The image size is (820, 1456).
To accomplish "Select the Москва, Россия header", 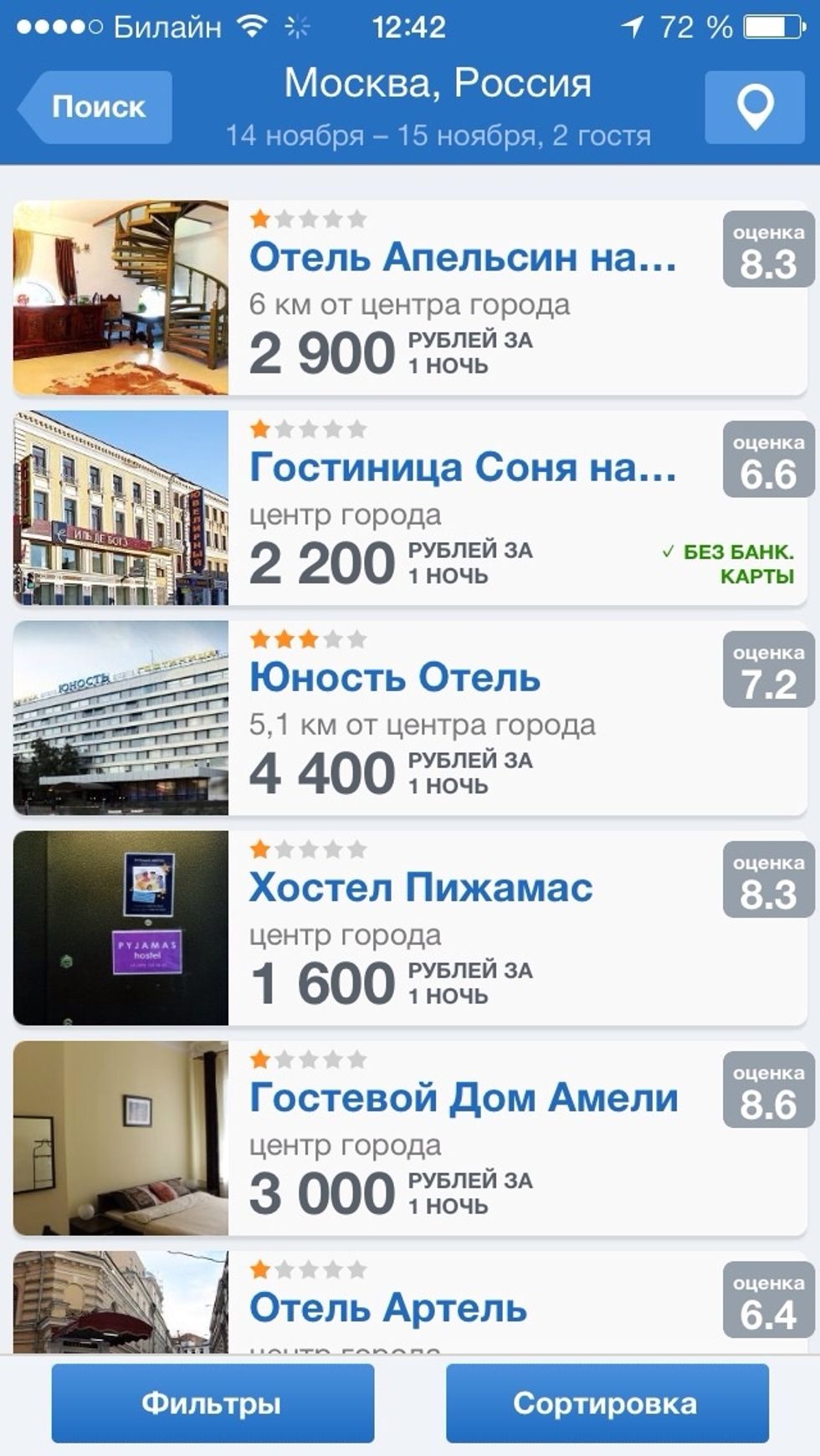I will pos(438,82).
